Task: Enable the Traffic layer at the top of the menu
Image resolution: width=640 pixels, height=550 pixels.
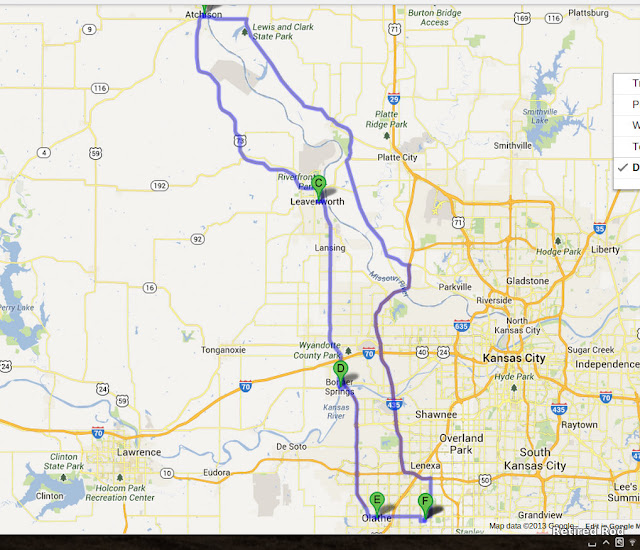Action: [x=627, y=84]
